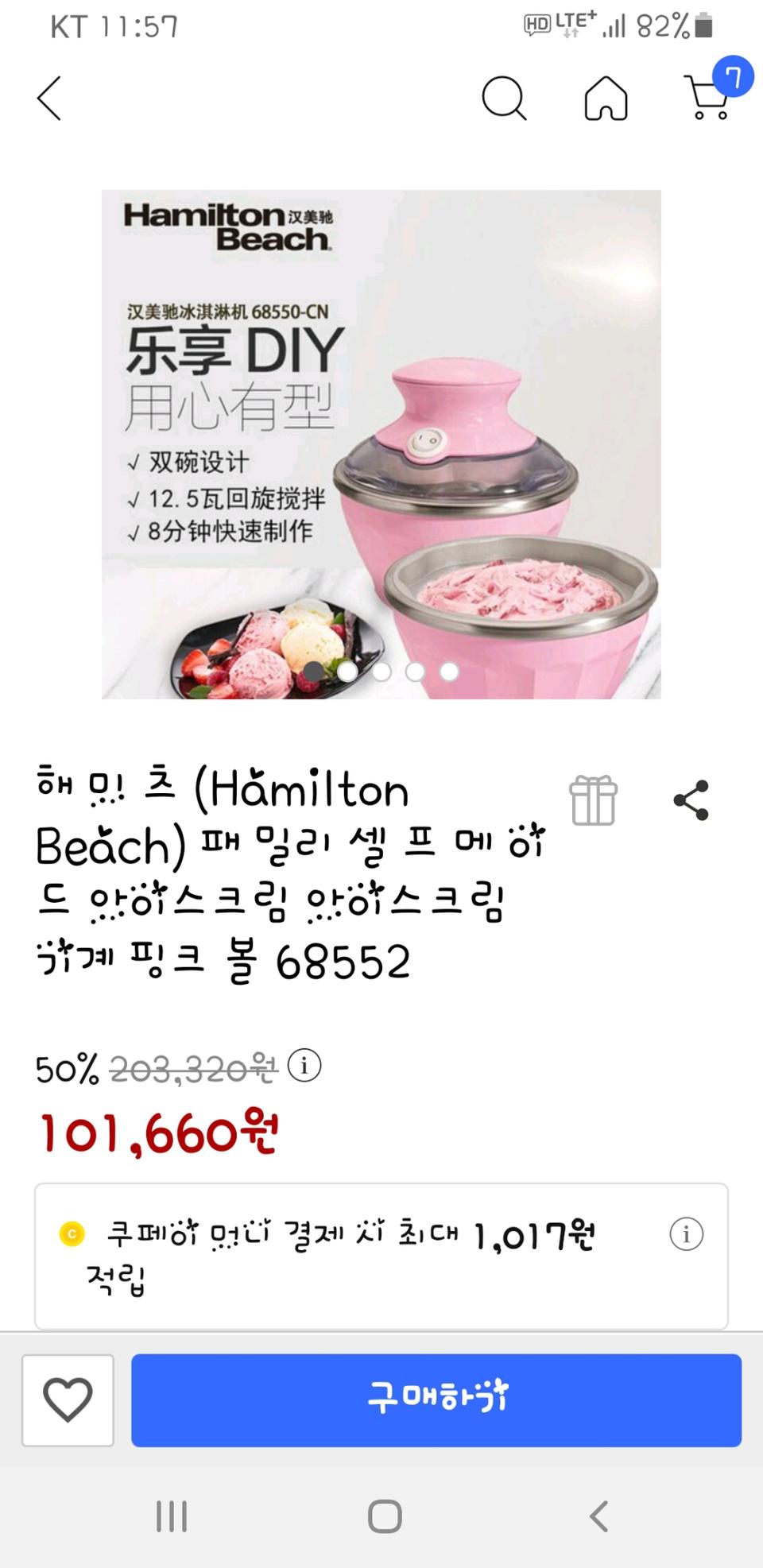Tap the ice cream maker product image
The image size is (763, 1568).
(381, 443)
